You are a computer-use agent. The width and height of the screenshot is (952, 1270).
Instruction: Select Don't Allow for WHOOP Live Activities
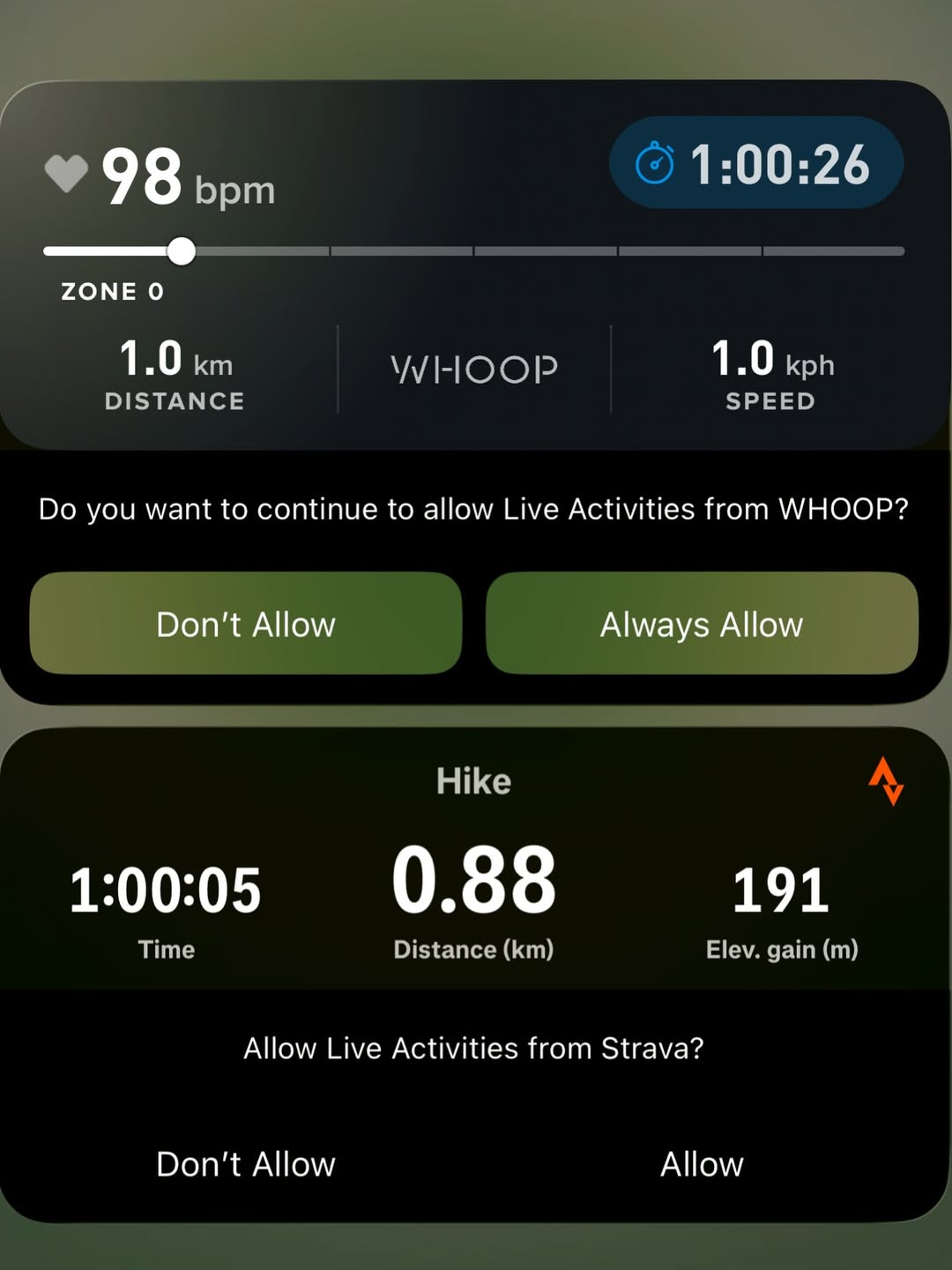coord(246,624)
